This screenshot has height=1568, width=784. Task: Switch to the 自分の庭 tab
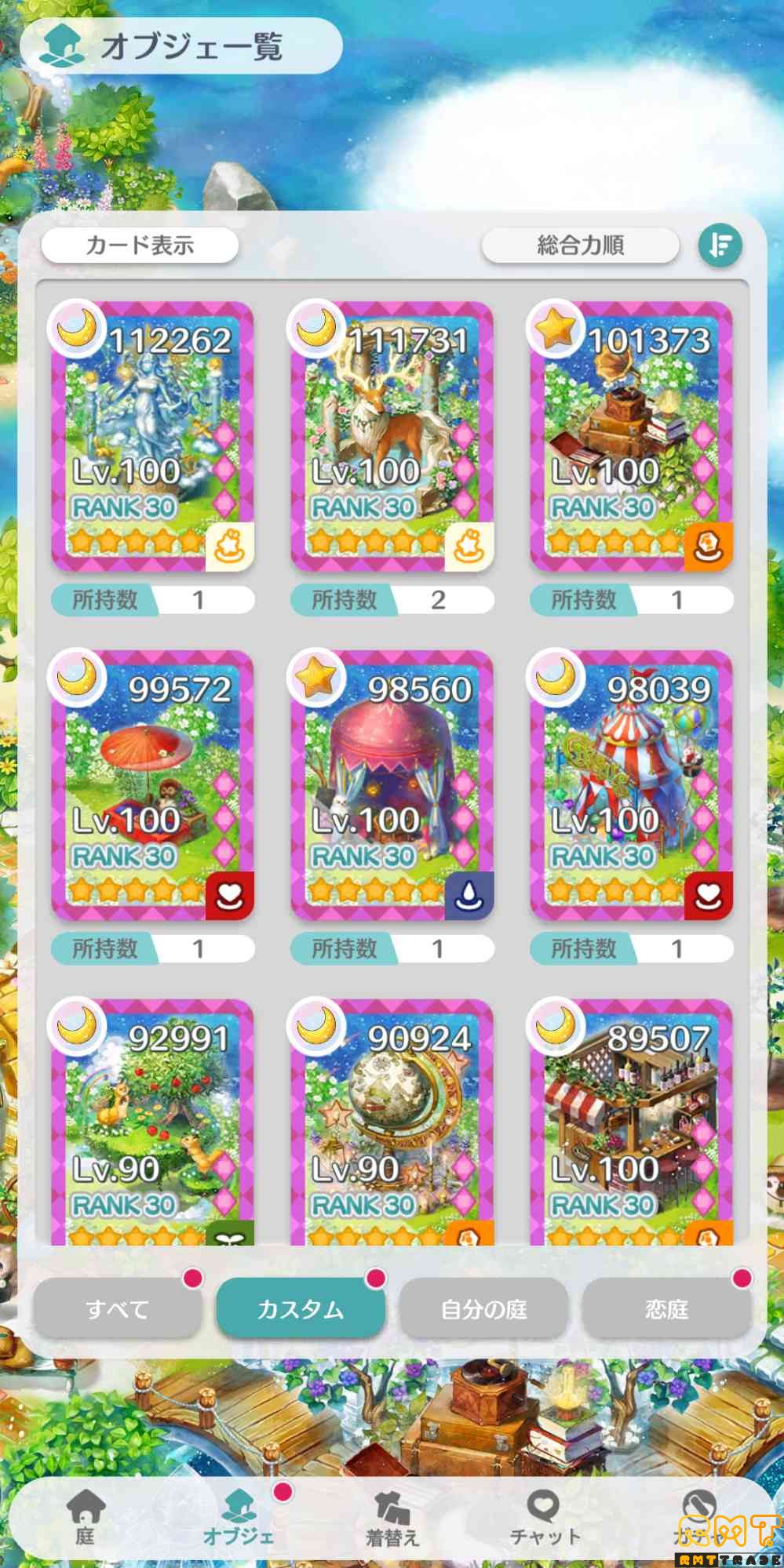(x=483, y=1309)
